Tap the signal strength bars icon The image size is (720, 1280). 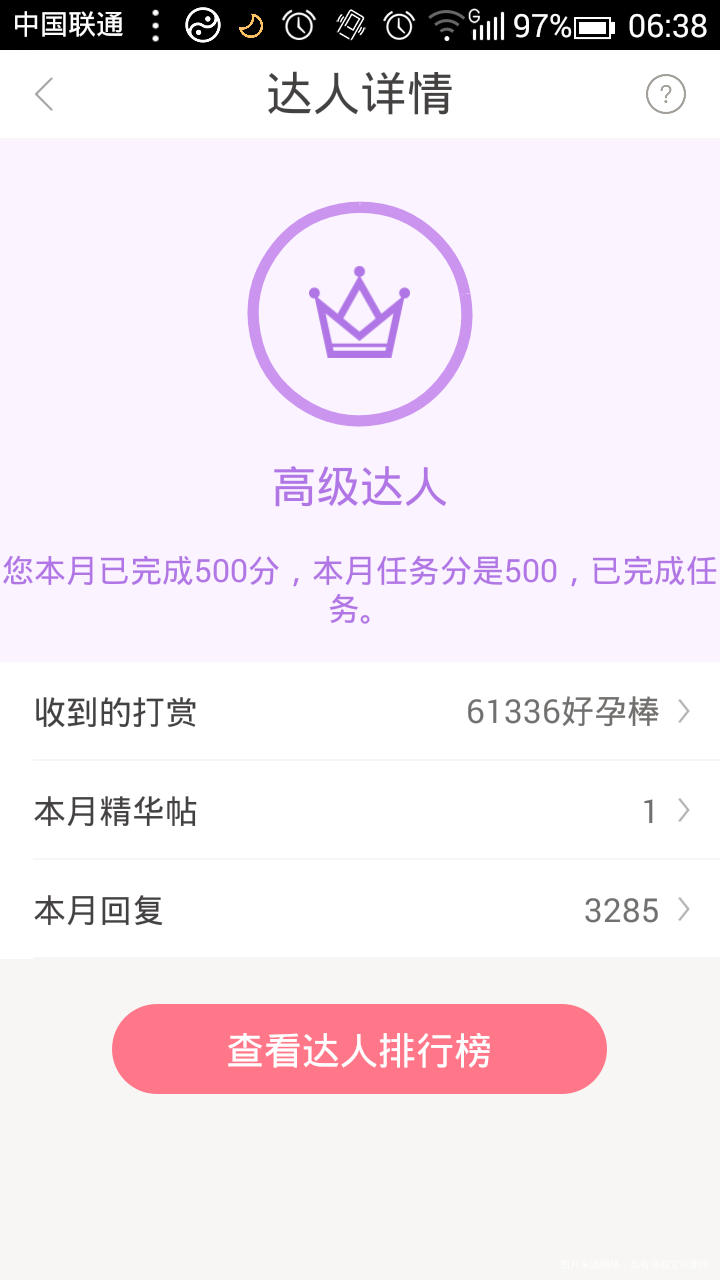487,25
